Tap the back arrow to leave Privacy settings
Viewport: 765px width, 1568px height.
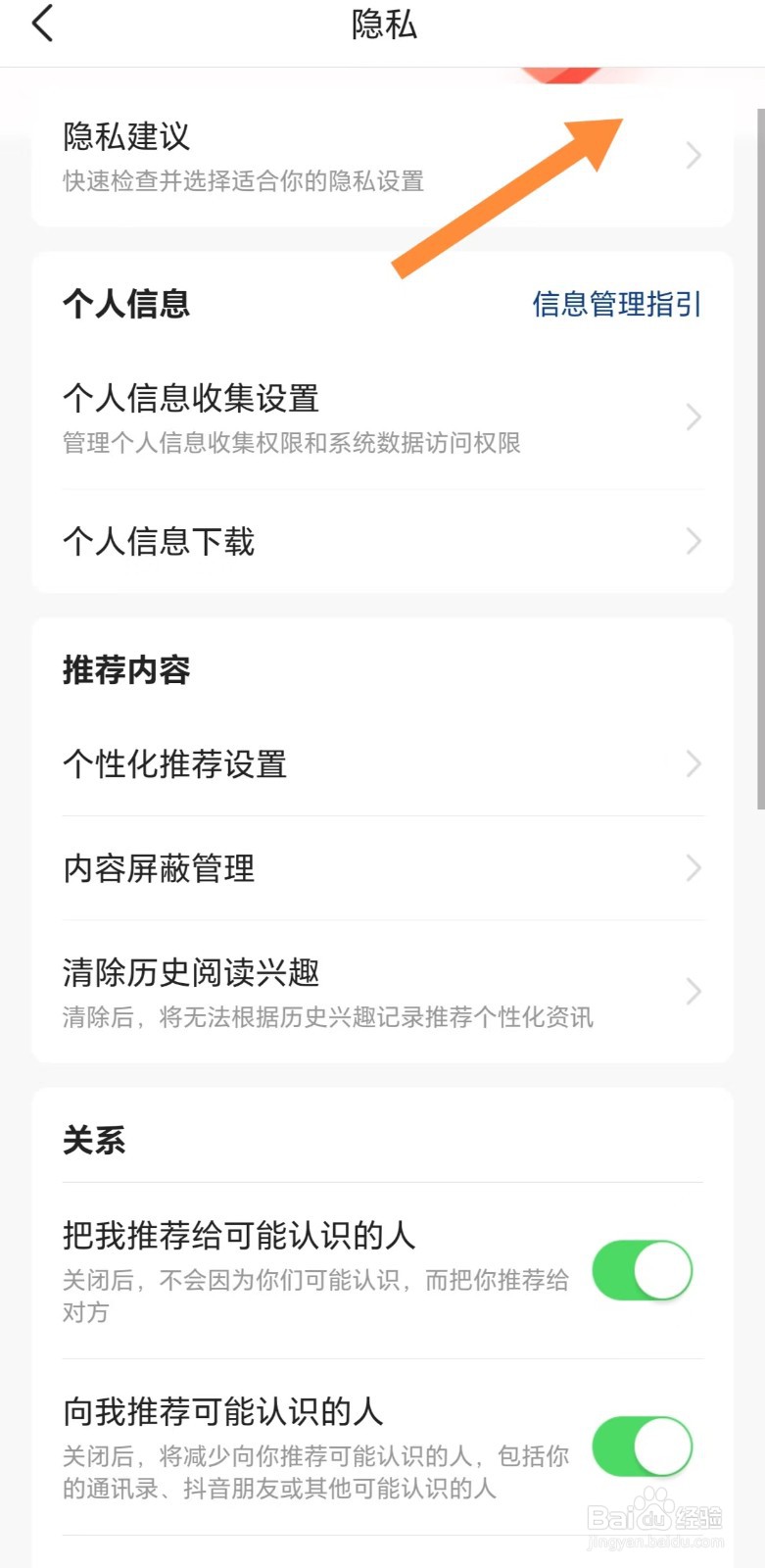pos(42,24)
